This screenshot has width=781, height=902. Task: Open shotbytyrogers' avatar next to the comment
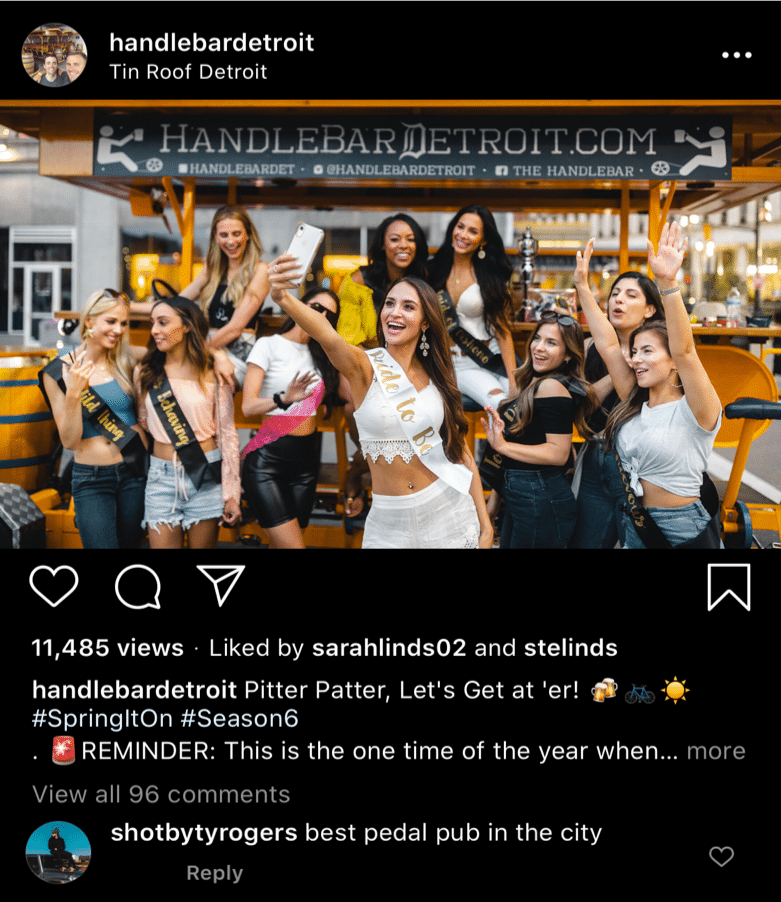point(58,852)
